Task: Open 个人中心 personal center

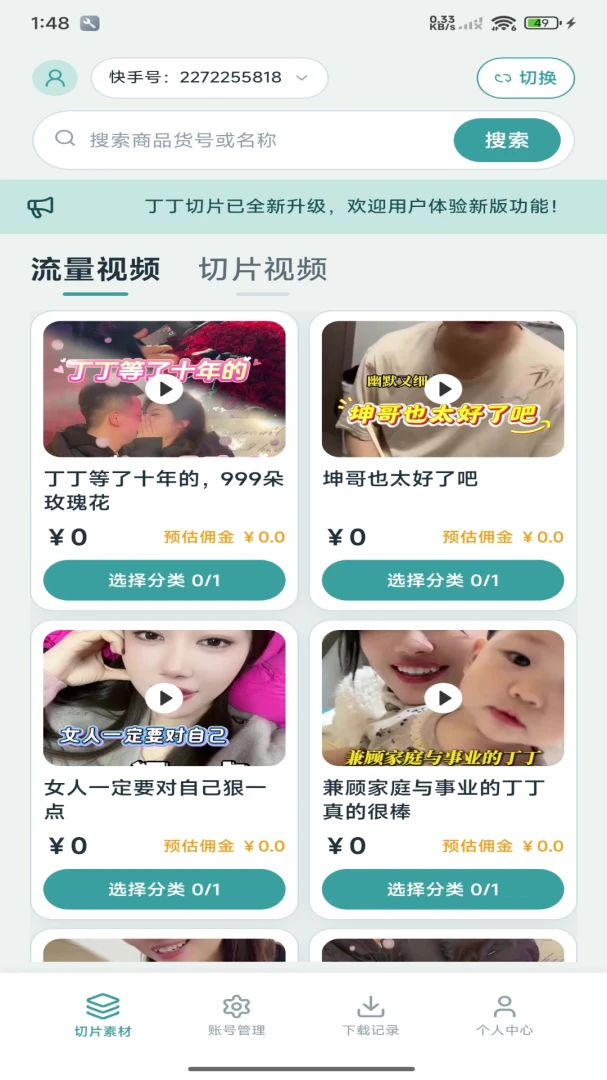Action: (504, 1015)
